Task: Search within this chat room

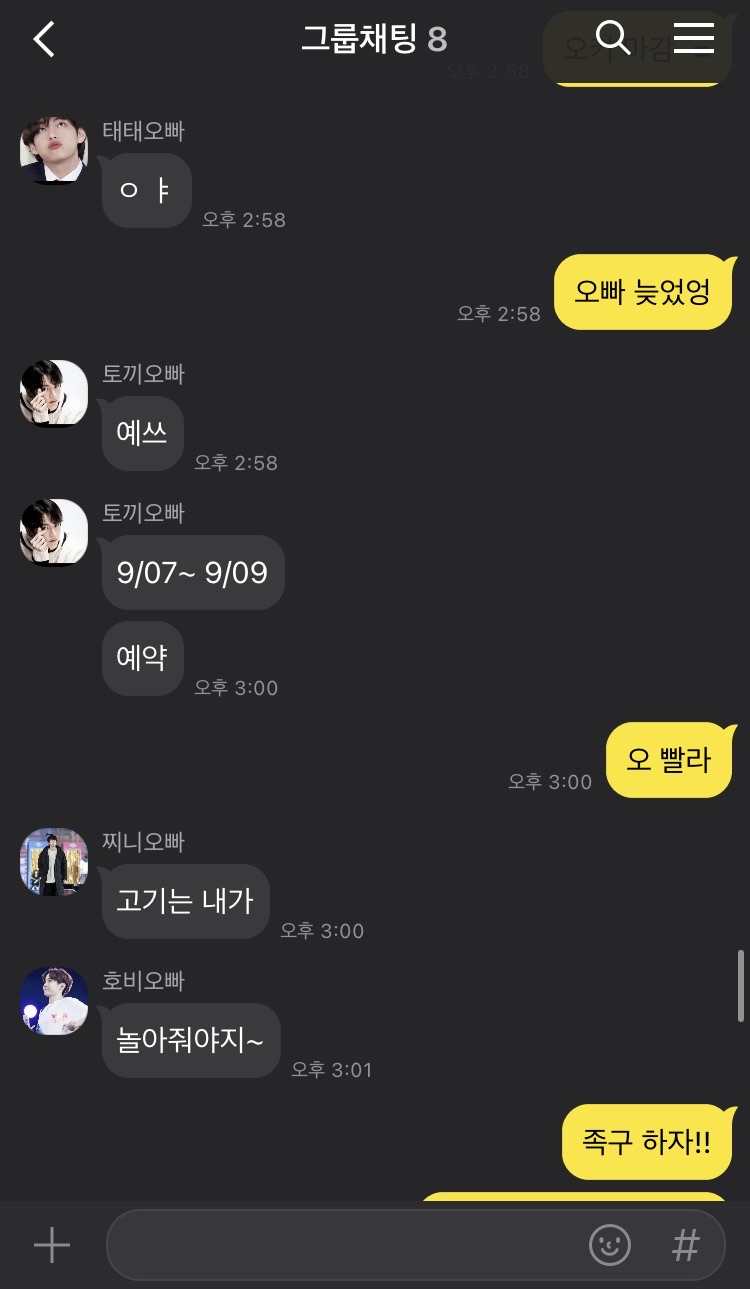Action: (612, 38)
